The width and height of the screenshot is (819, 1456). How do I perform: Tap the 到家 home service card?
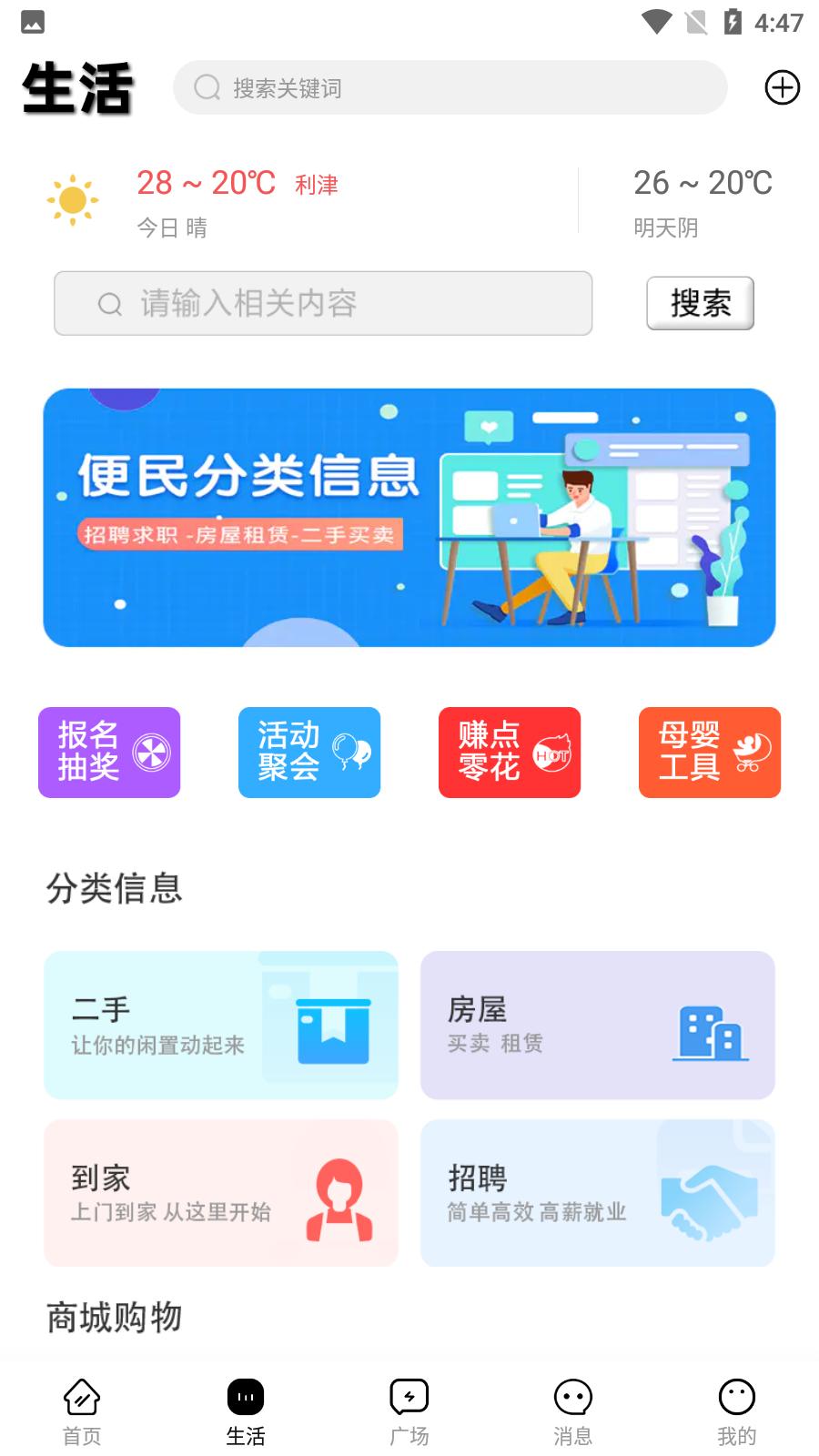pyautogui.click(x=221, y=1193)
